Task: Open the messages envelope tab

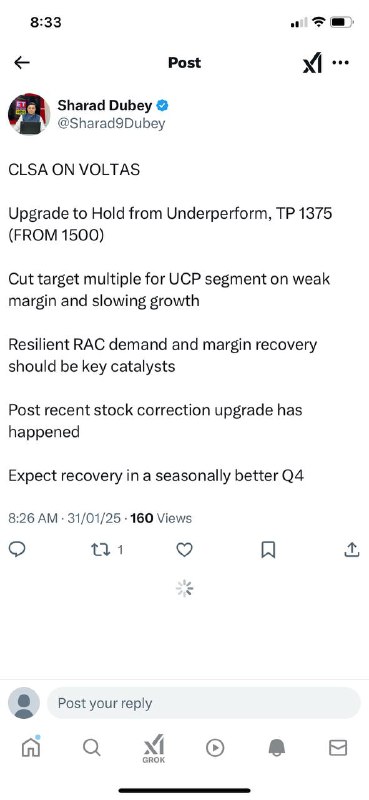Action: click(338, 748)
